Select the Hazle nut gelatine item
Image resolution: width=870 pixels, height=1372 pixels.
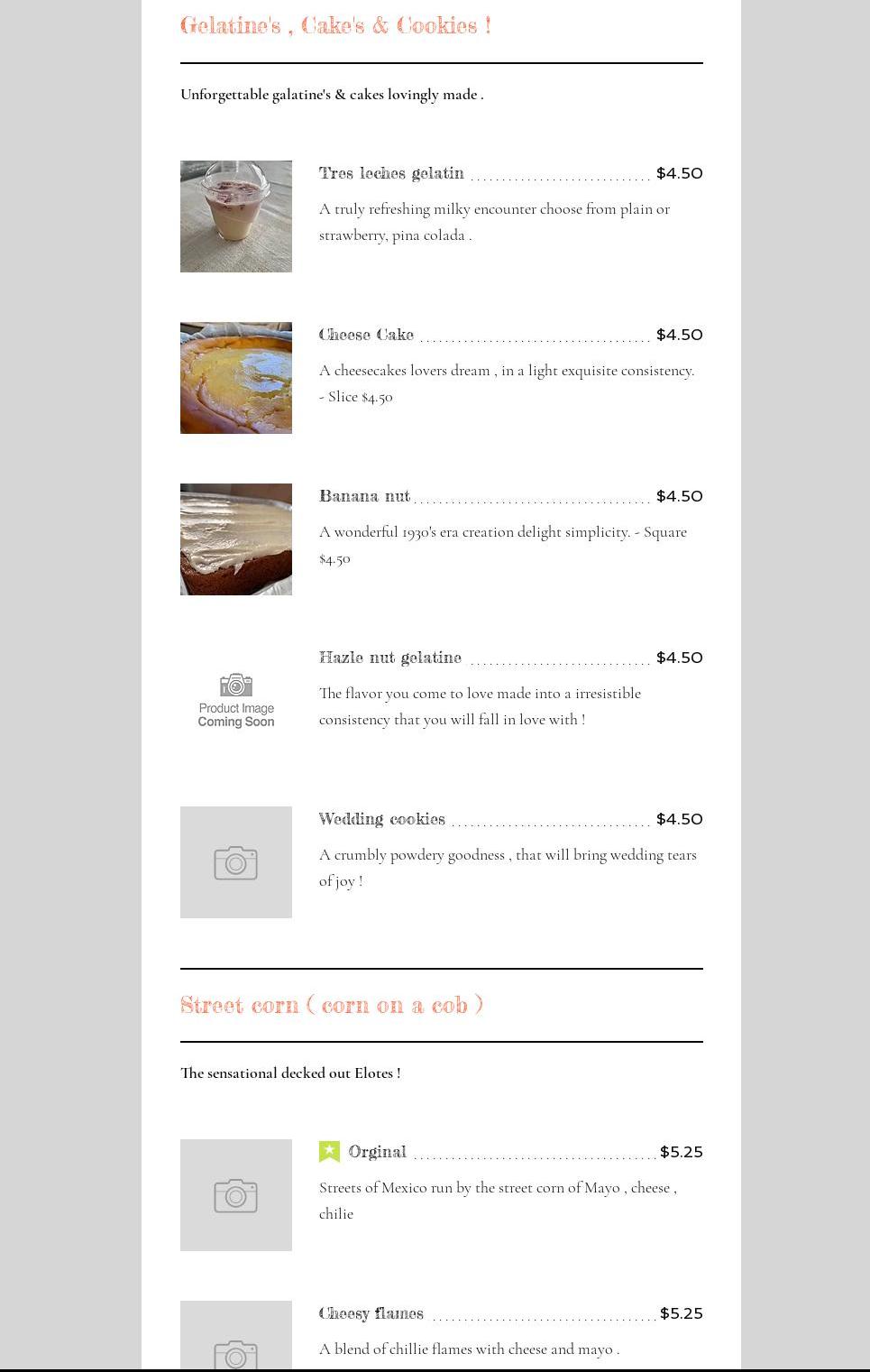(x=389, y=658)
